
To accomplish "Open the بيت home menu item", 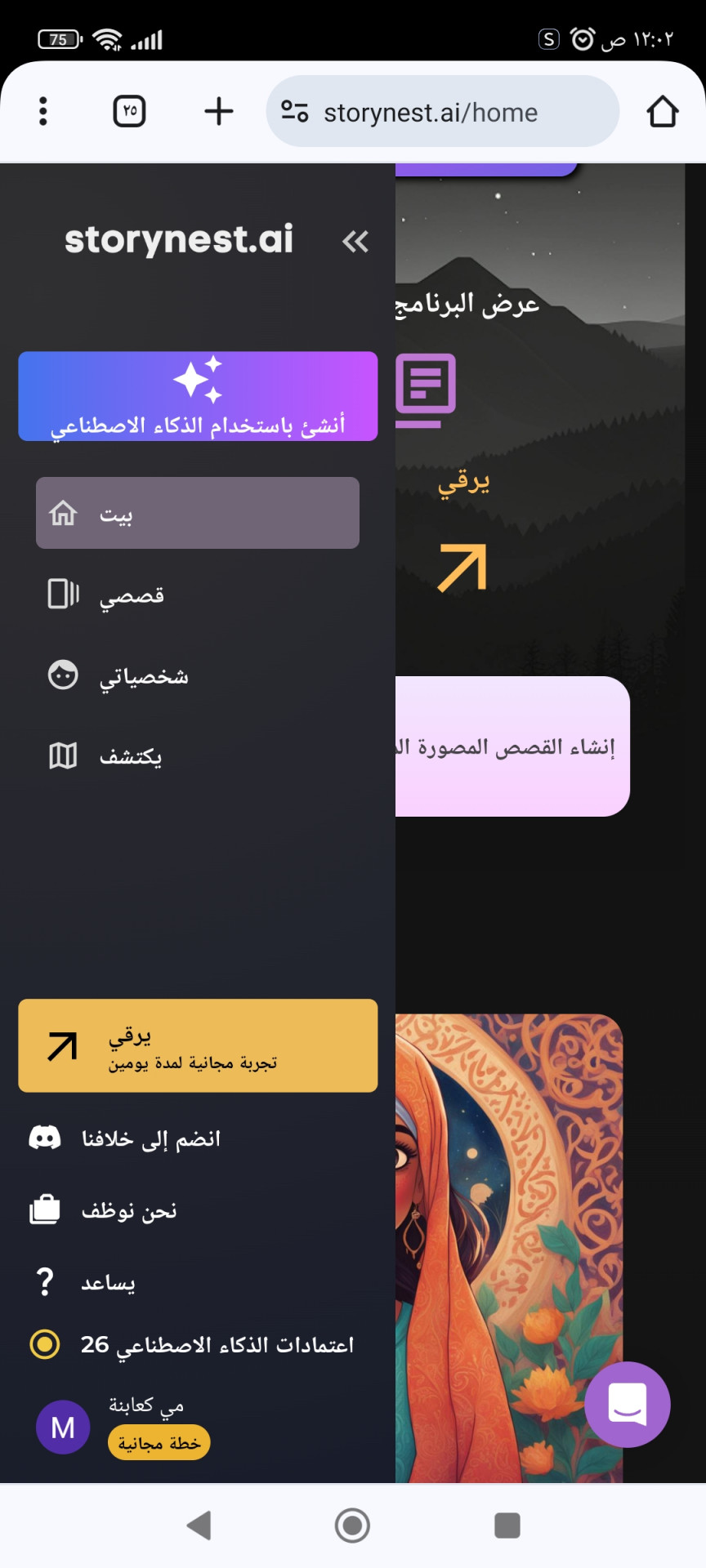I will [197, 513].
